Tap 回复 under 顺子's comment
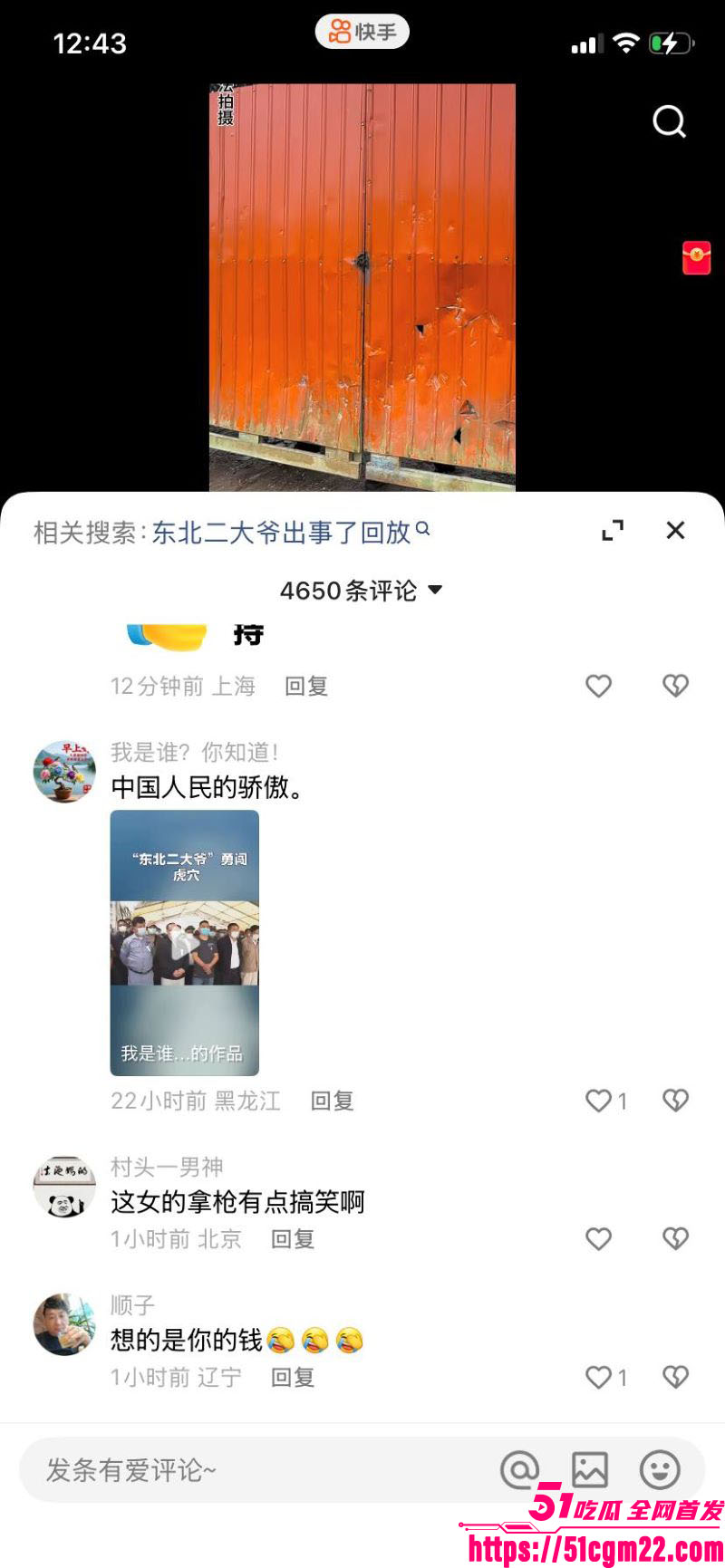725x1568 pixels. (292, 1378)
